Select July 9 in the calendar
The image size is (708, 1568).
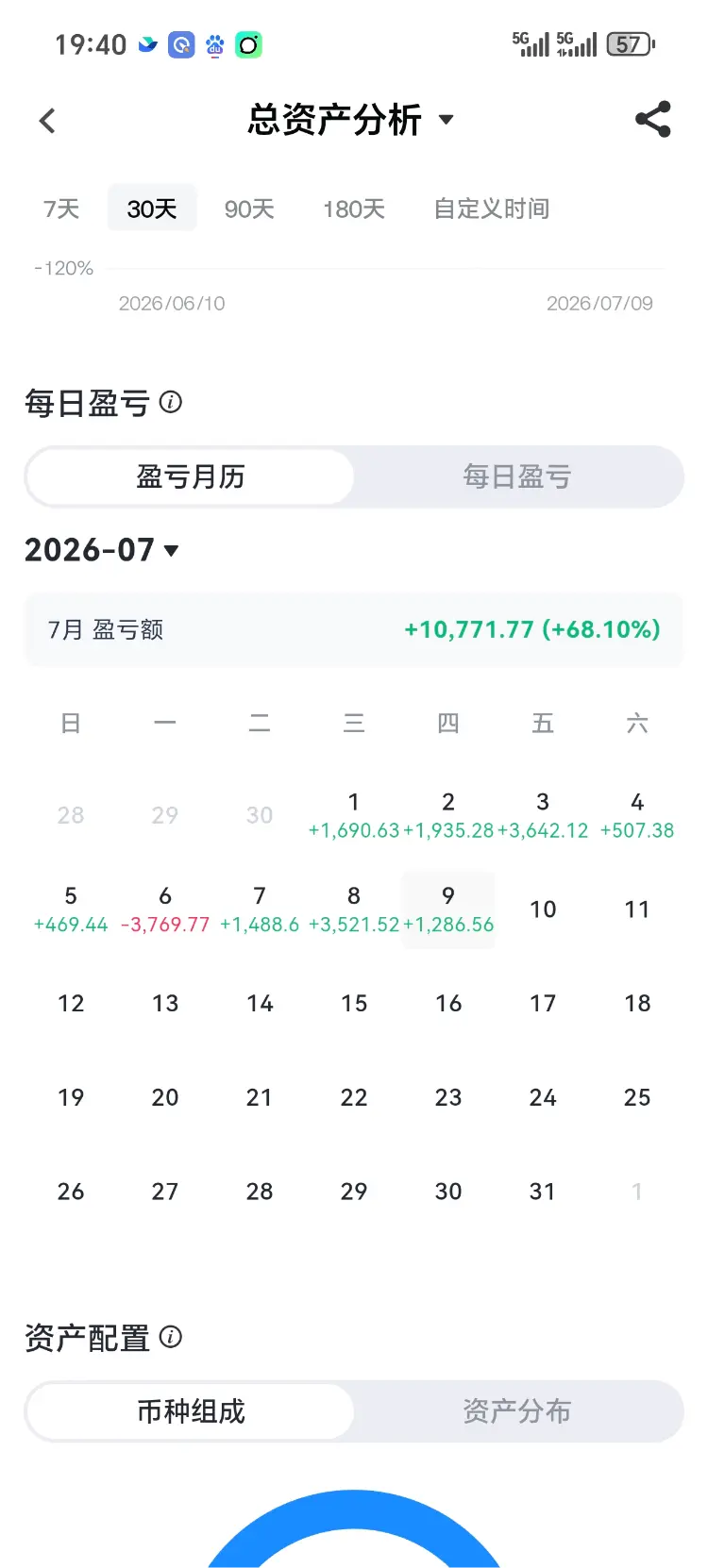click(448, 909)
